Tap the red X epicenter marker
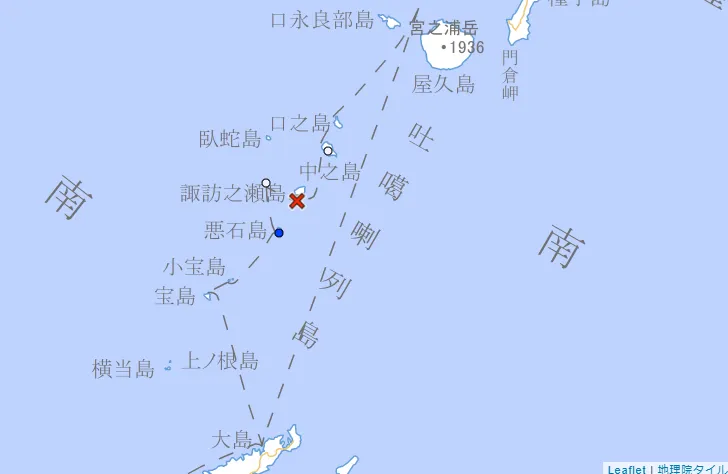728x474 pixels. tap(297, 201)
